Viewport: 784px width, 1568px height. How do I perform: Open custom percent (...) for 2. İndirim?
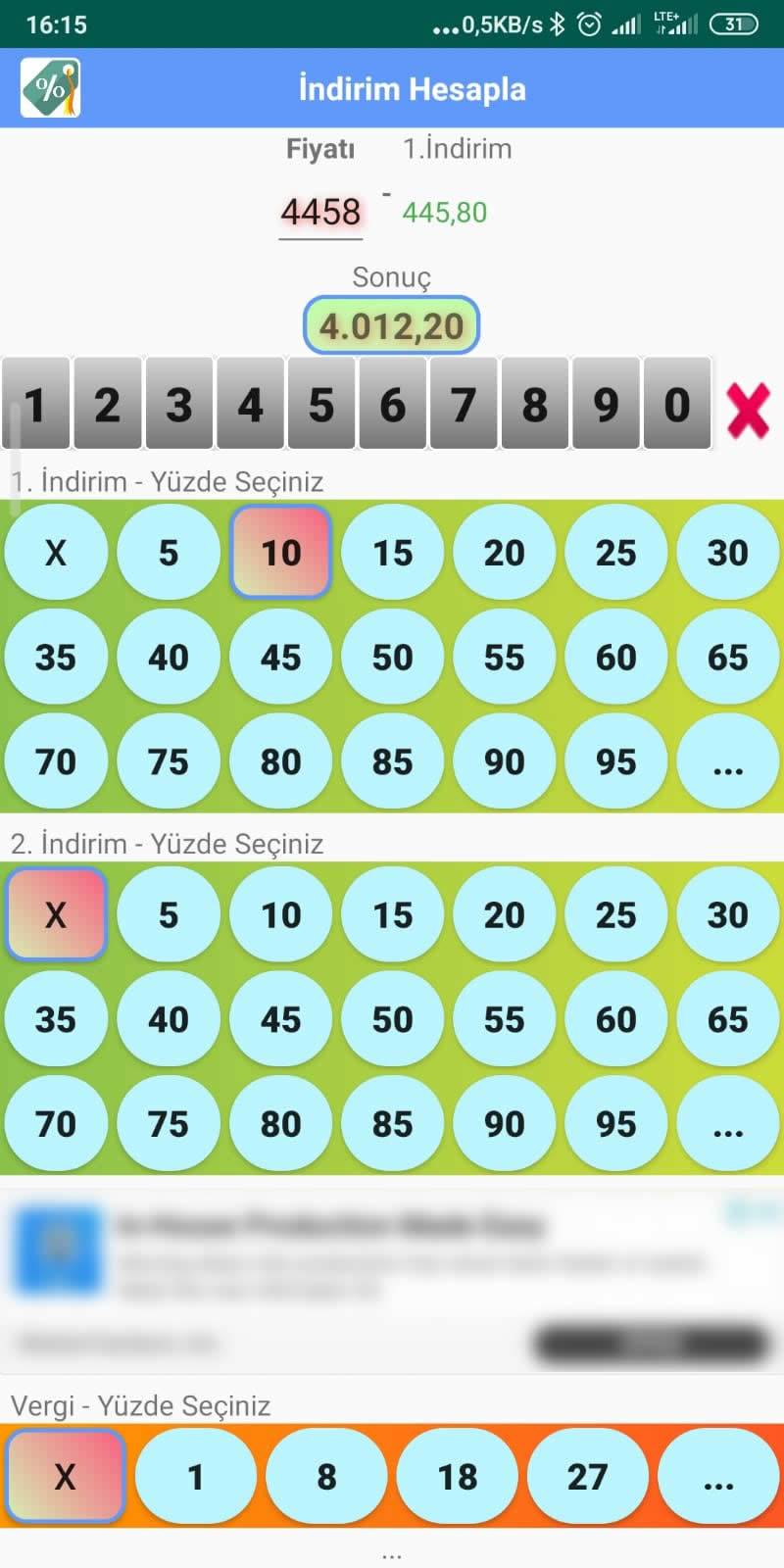(x=727, y=1124)
